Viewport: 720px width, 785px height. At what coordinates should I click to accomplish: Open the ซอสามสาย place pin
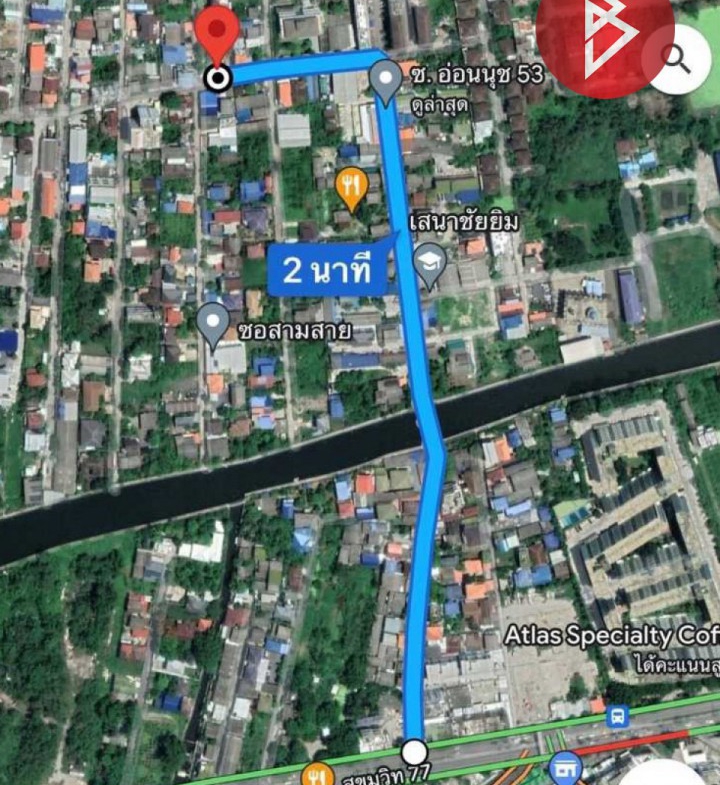pos(213,325)
